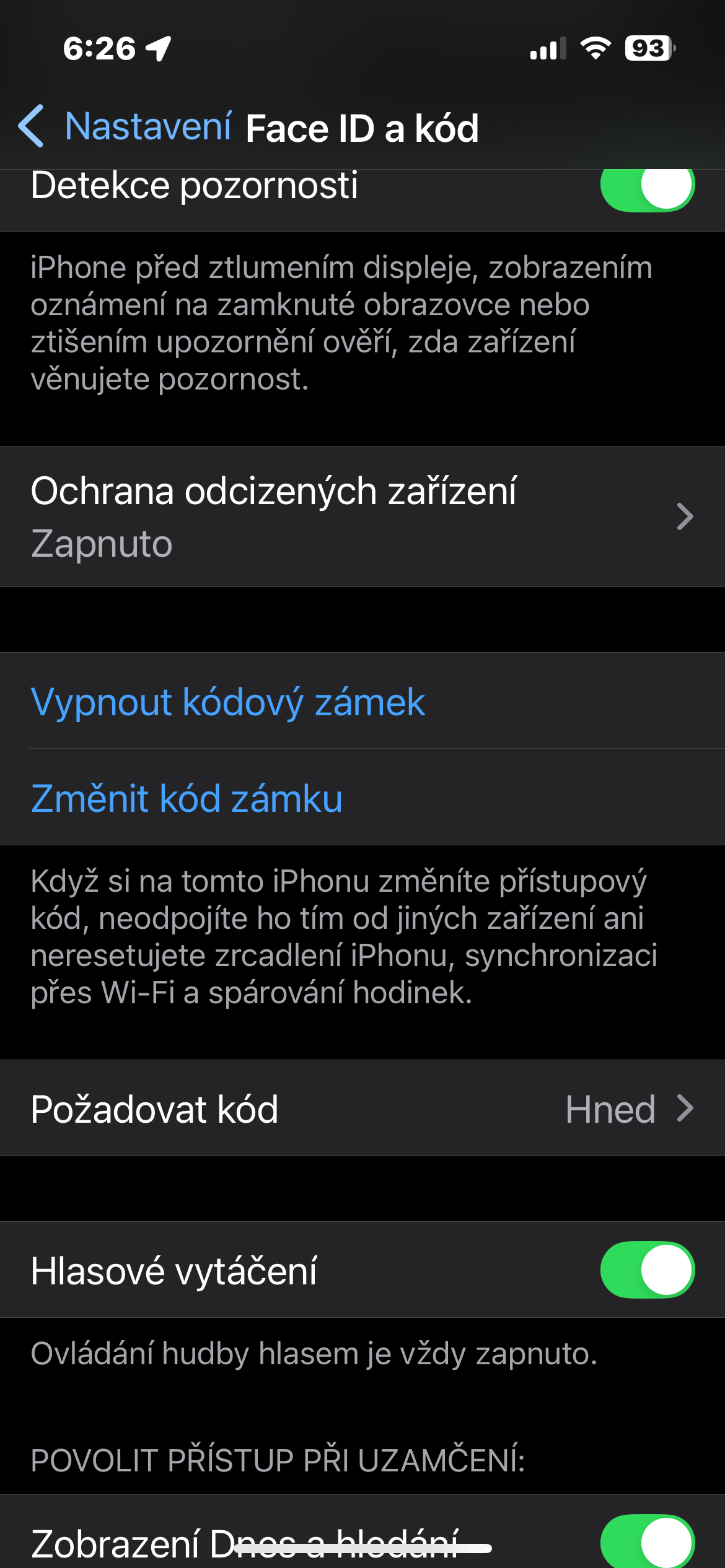This screenshot has width=725, height=1568.
Task: Toggle Zobrazení Dnes a hledání switch
Action: 647,1541
